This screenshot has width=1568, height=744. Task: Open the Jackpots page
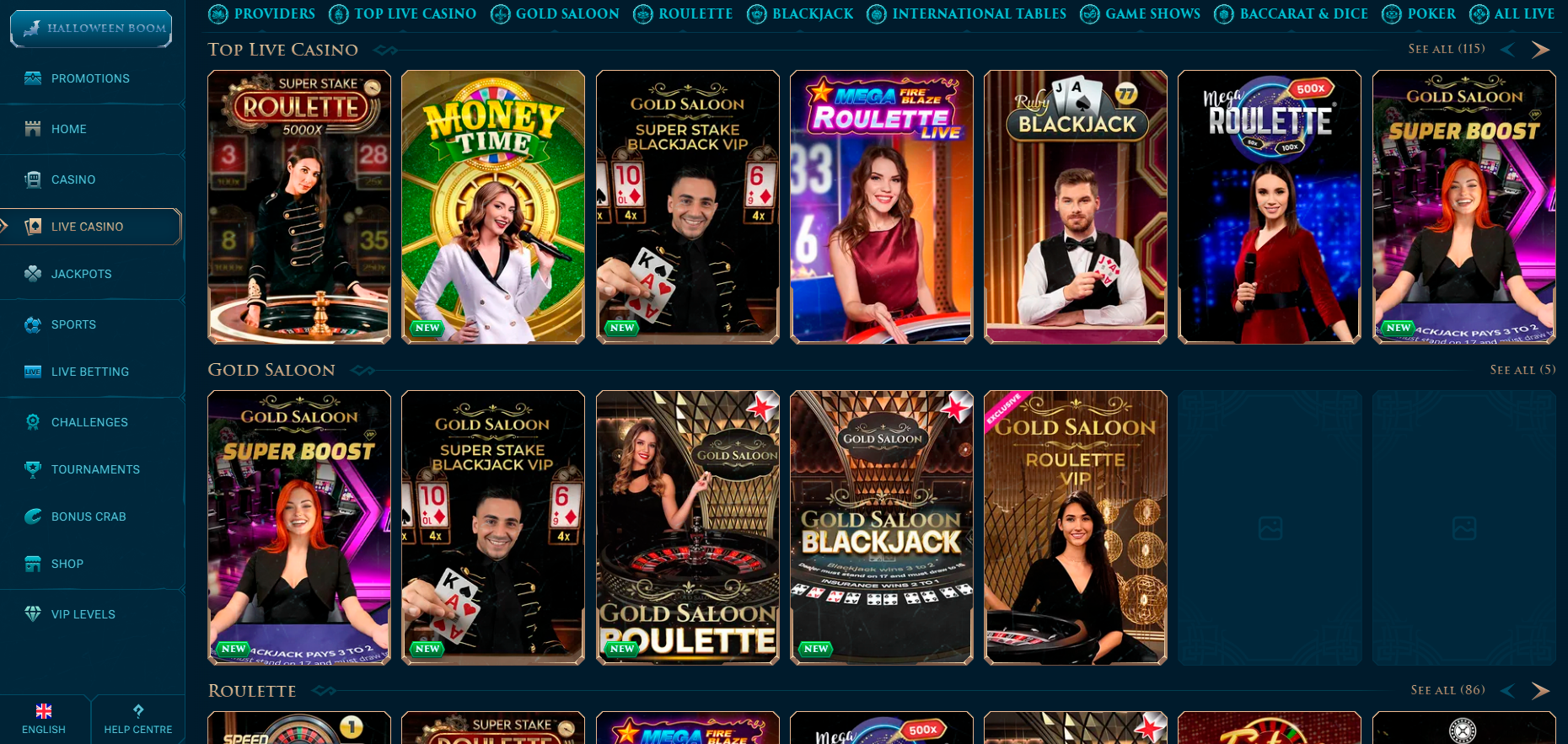coord(81,274)
